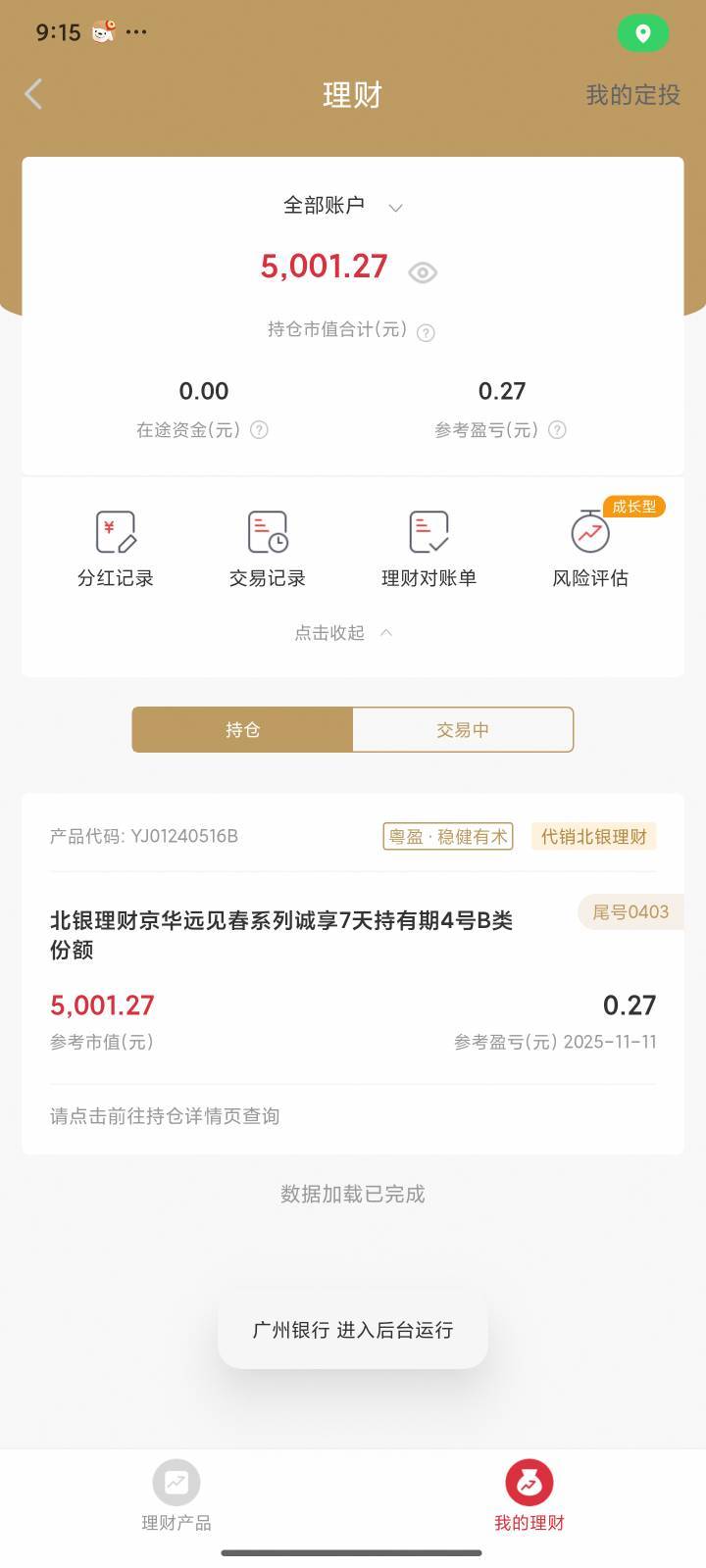
Task: Open 我的定投
Action: [x=632, y=95]
